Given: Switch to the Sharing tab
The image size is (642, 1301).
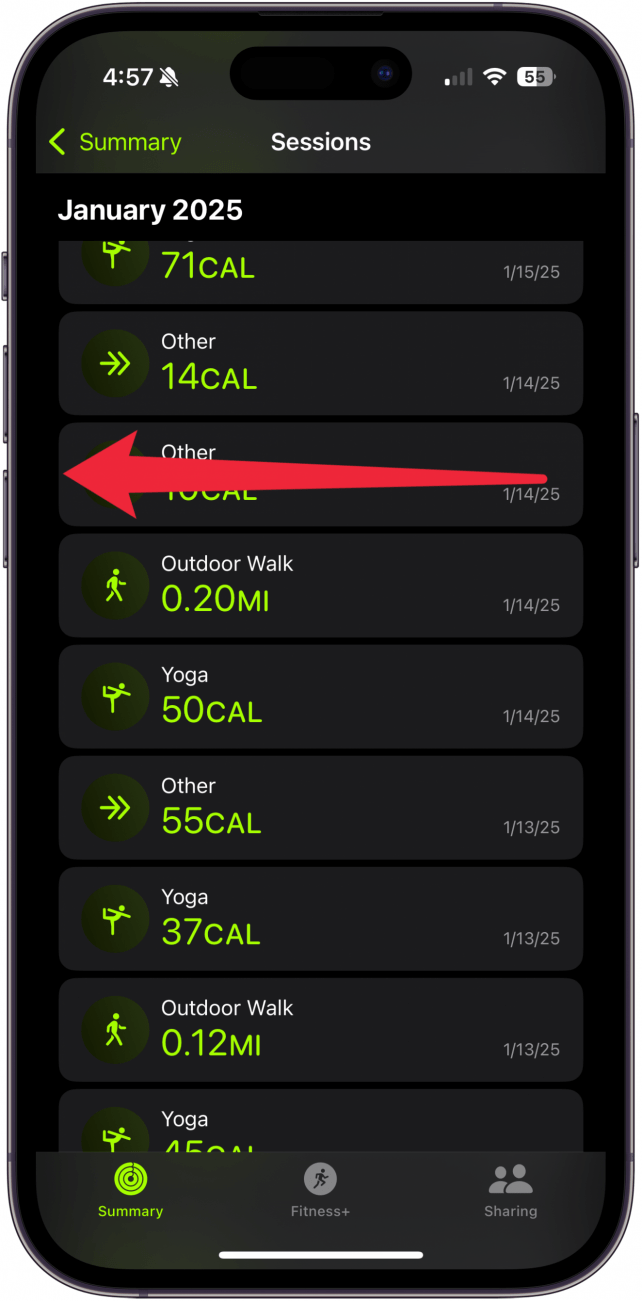Looking at the screenshot, I should (511, 1190).
